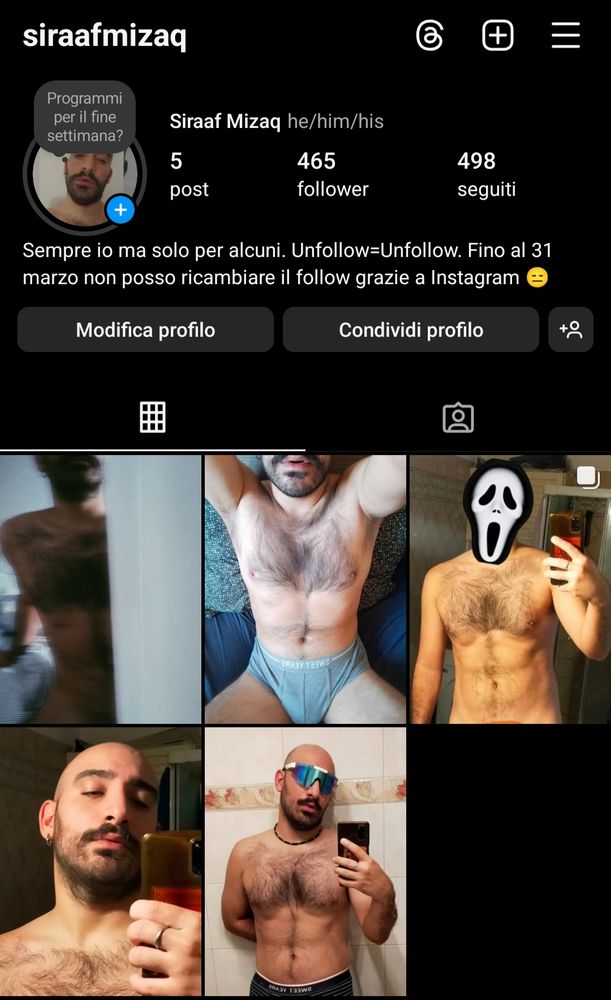Open the 498 seguiti list
This screenshot has height=1000, width=611.
coord(486,174)
